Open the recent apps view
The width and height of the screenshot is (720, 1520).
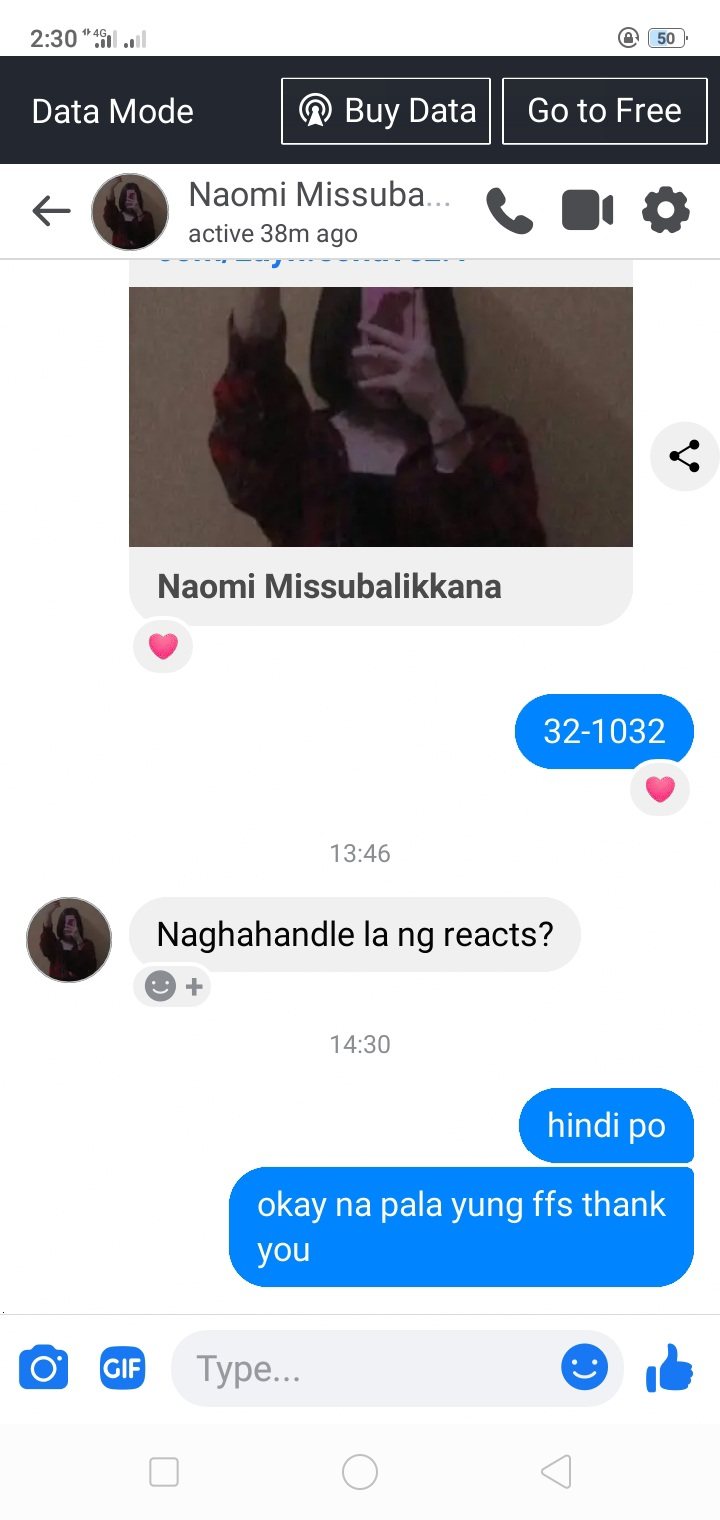coord(164,1471)
